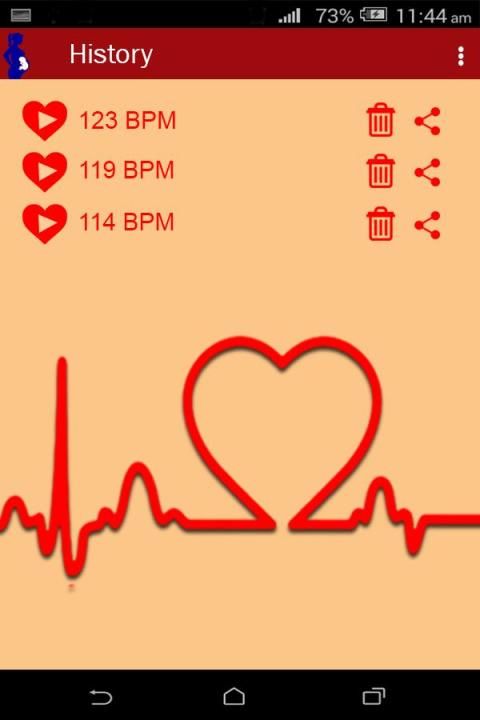480x720 pixels.
Task: Delete the 119 BPM recording
Action: coord(381,171)
